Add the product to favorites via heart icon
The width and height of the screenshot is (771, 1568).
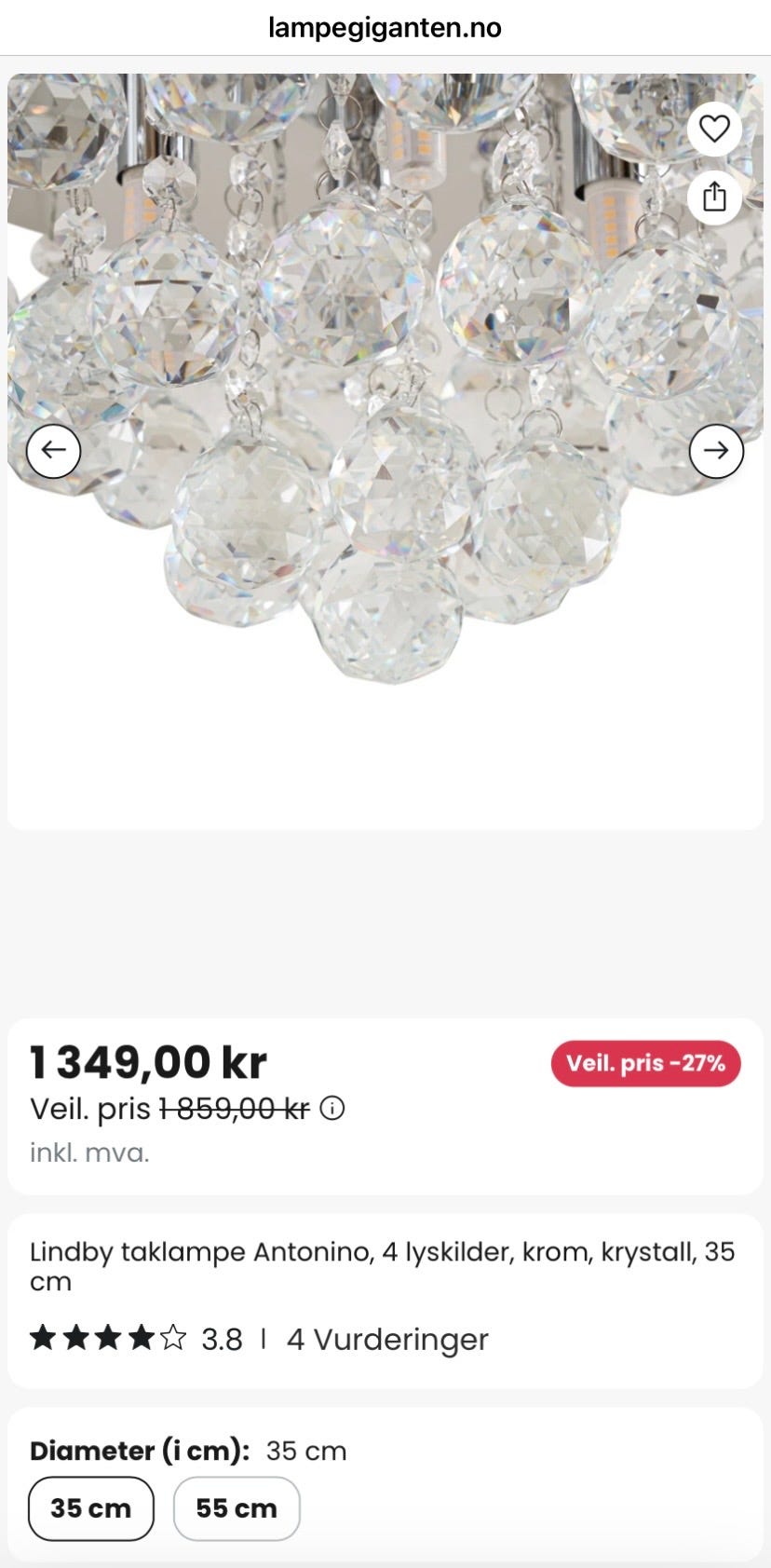[713, 129]
